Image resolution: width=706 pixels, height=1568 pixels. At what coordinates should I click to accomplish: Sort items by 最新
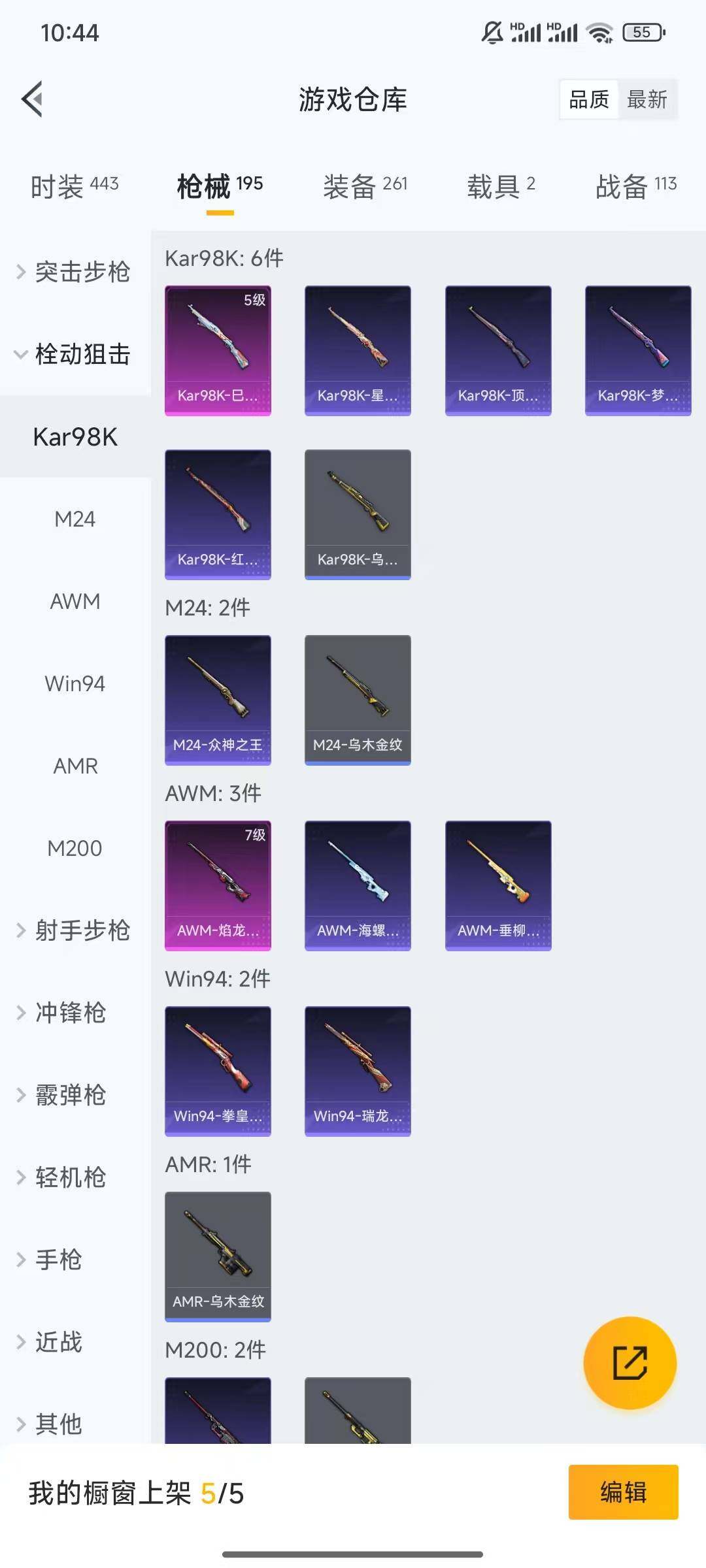coord(647,99)
